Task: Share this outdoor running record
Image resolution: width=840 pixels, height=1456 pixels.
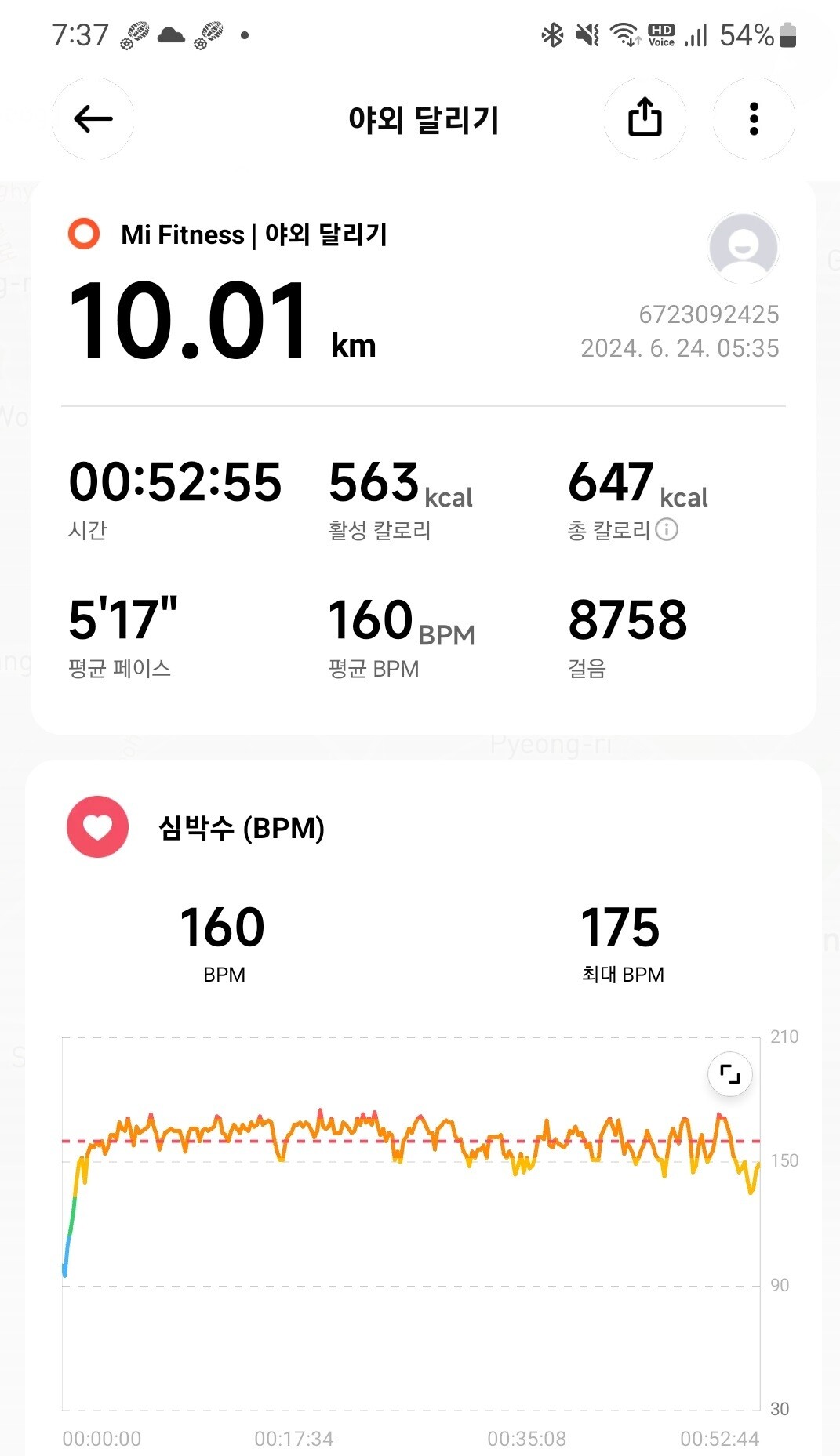Action: pos(645,119)
